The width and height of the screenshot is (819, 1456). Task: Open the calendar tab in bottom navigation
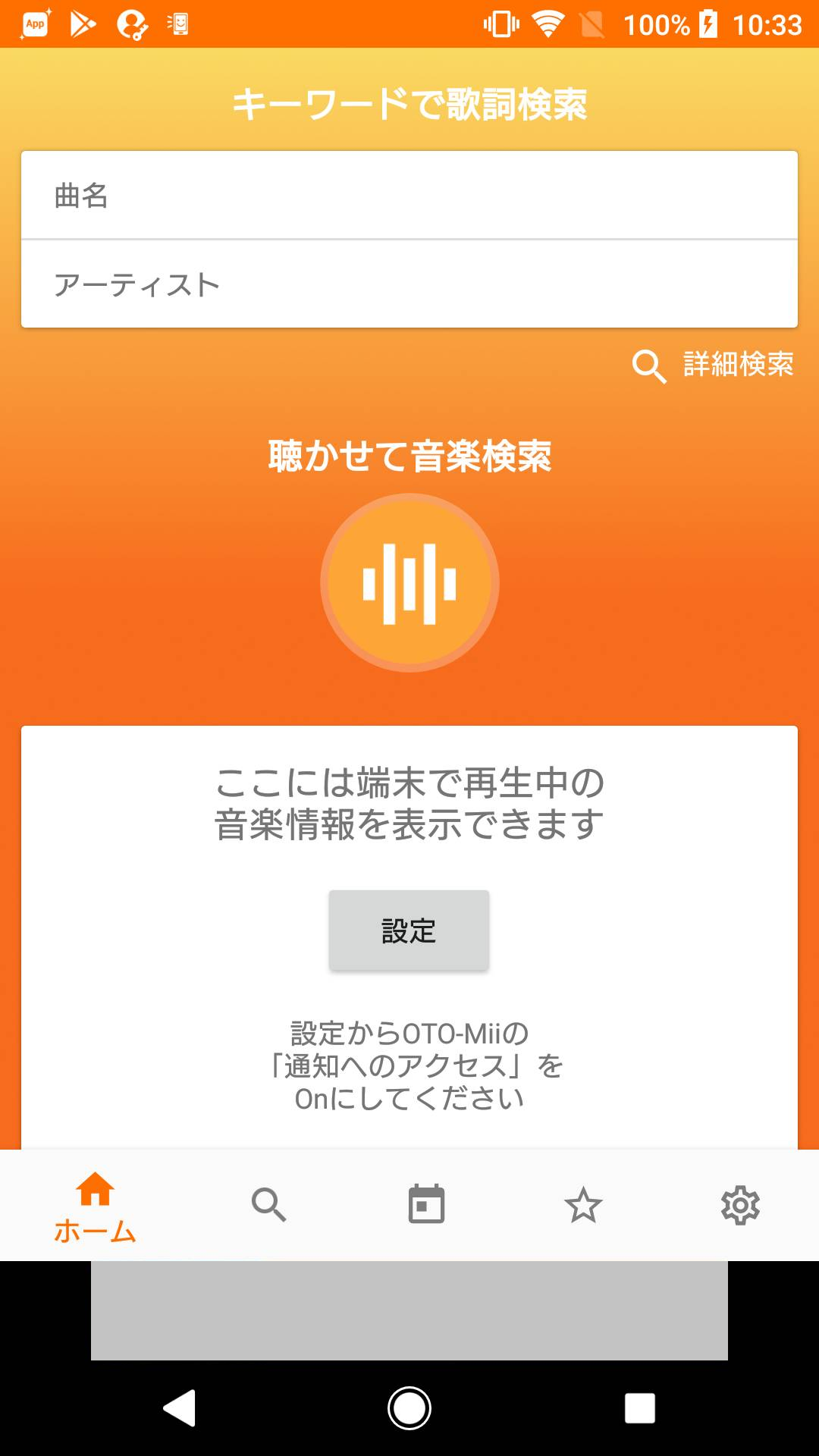click(428, 1205)
